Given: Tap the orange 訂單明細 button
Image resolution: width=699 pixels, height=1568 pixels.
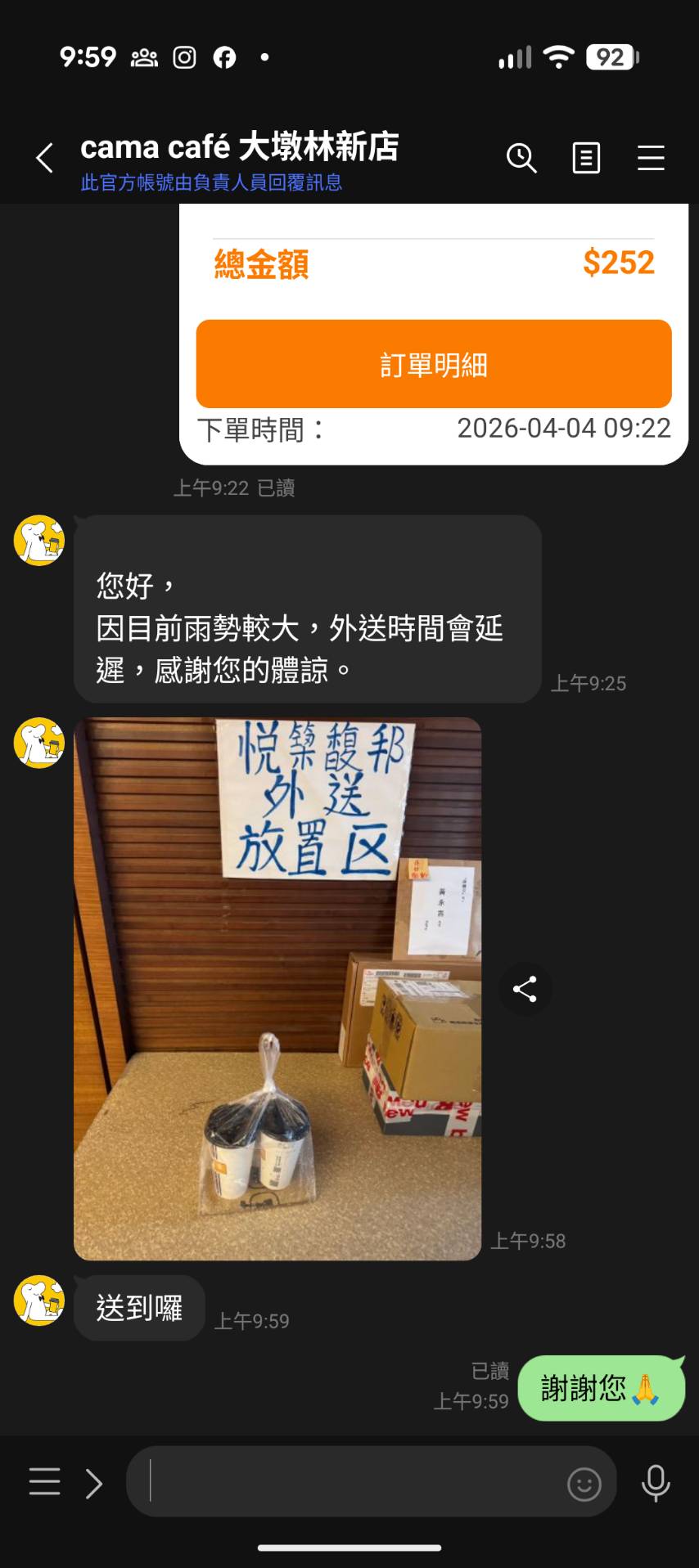Looking at the screenshot, I should [x=434, y=364].
